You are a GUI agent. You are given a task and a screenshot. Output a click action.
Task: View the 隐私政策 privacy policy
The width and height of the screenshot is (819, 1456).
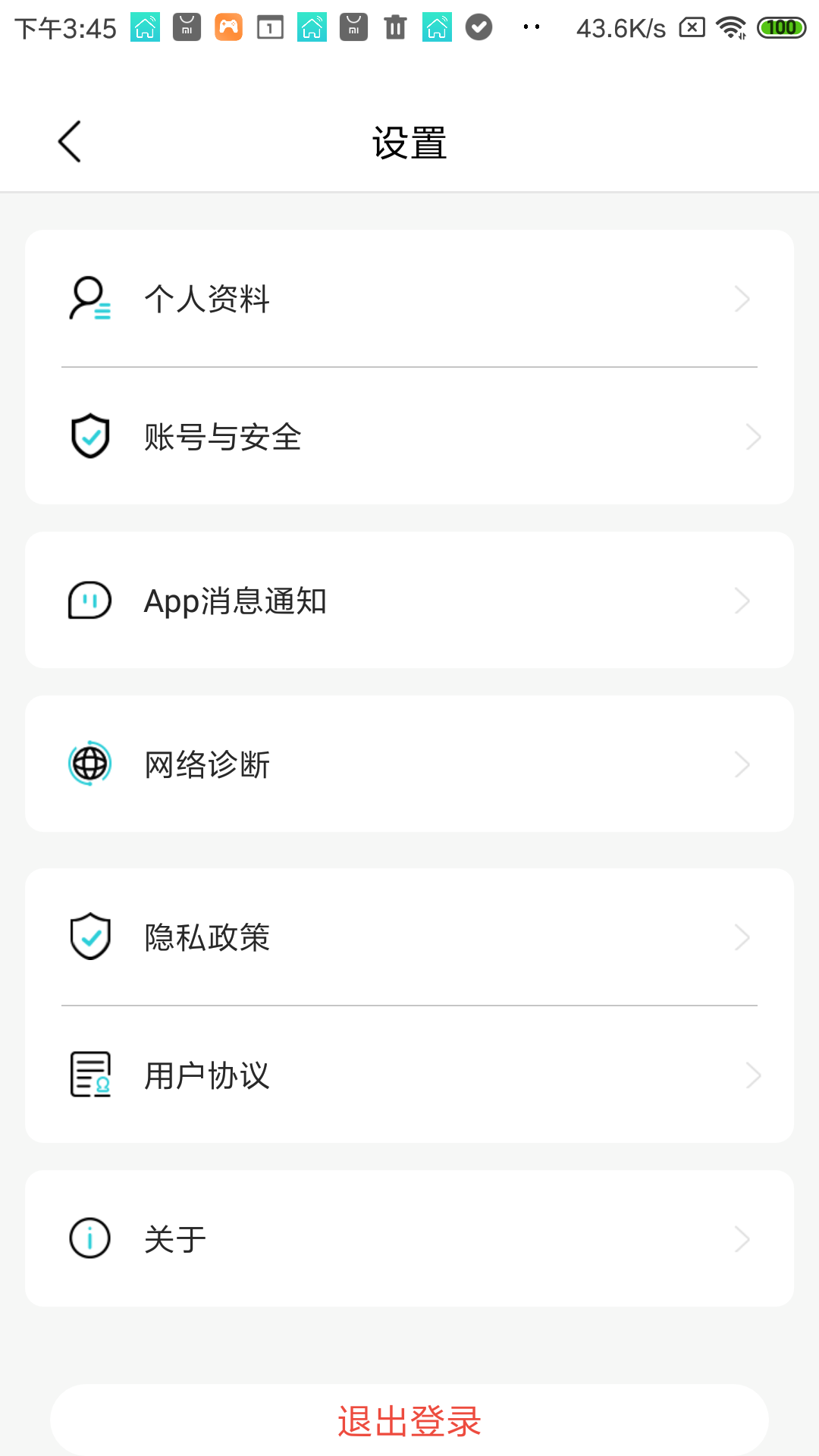[x=409, y=937]
